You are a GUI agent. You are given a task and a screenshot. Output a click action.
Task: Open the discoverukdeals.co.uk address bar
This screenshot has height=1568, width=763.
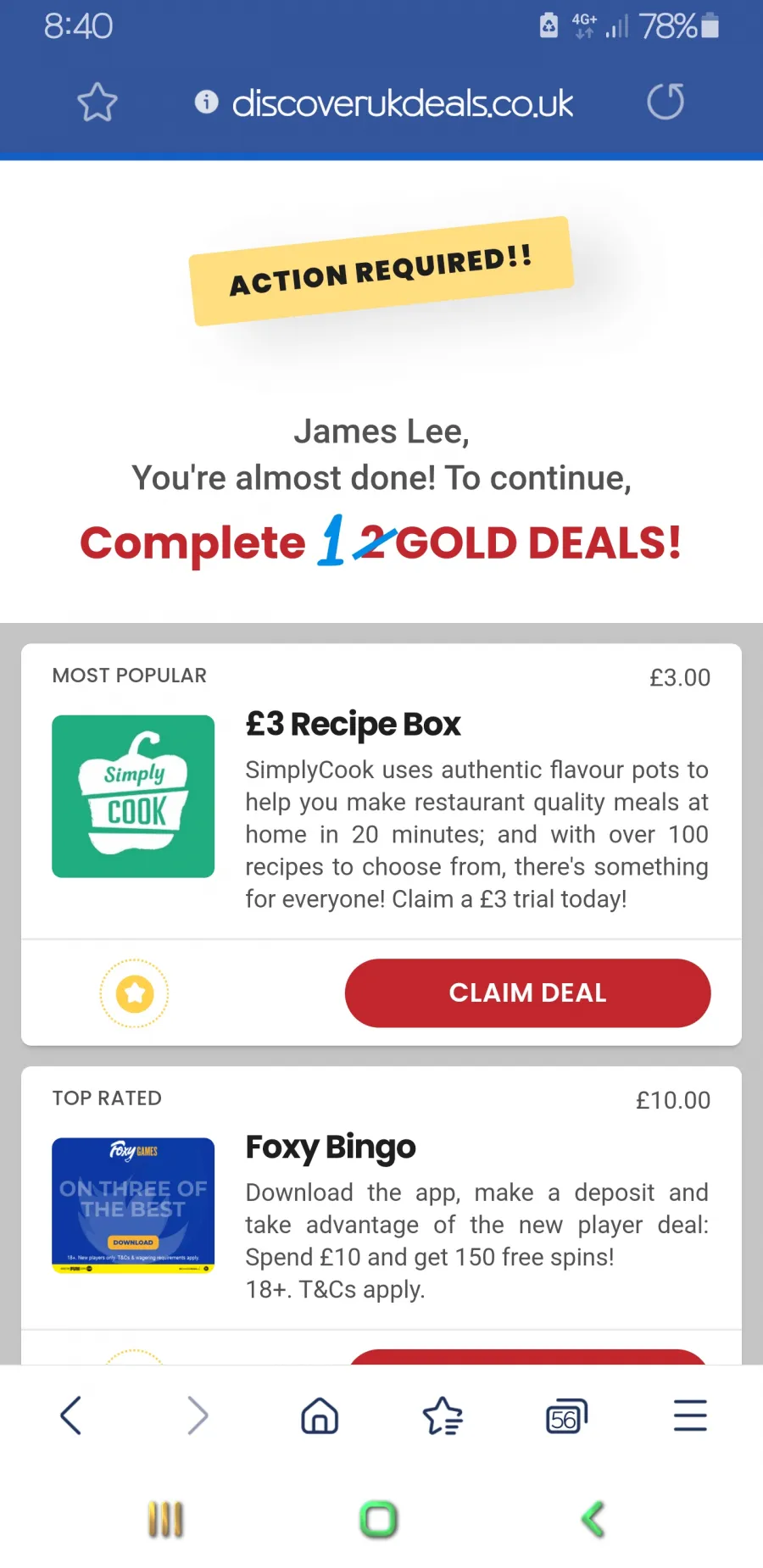[403, 103]
